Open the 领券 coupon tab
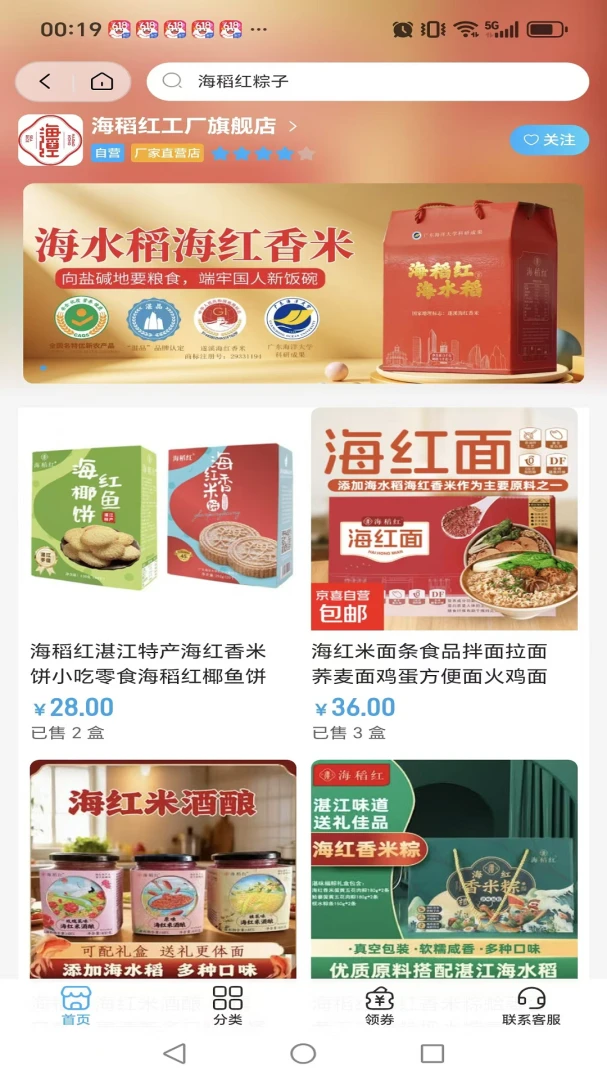The width and height of the screenshot is (607, 1080). (379, 1006)
